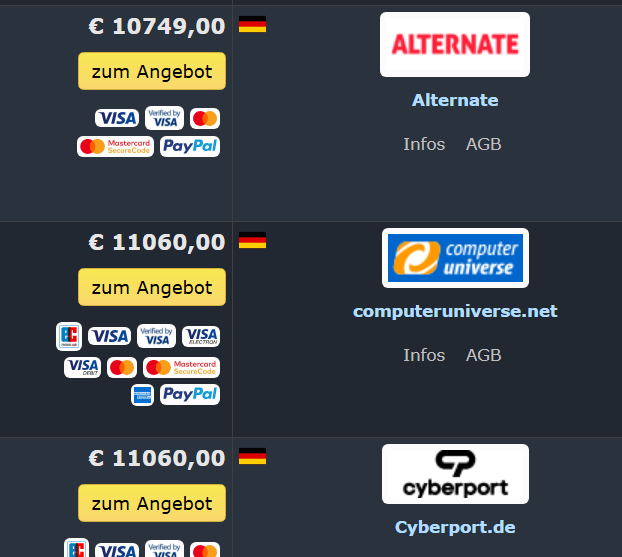Open the Alternate shop link
This screenshot has height=557, width=622.
(455, 100)
